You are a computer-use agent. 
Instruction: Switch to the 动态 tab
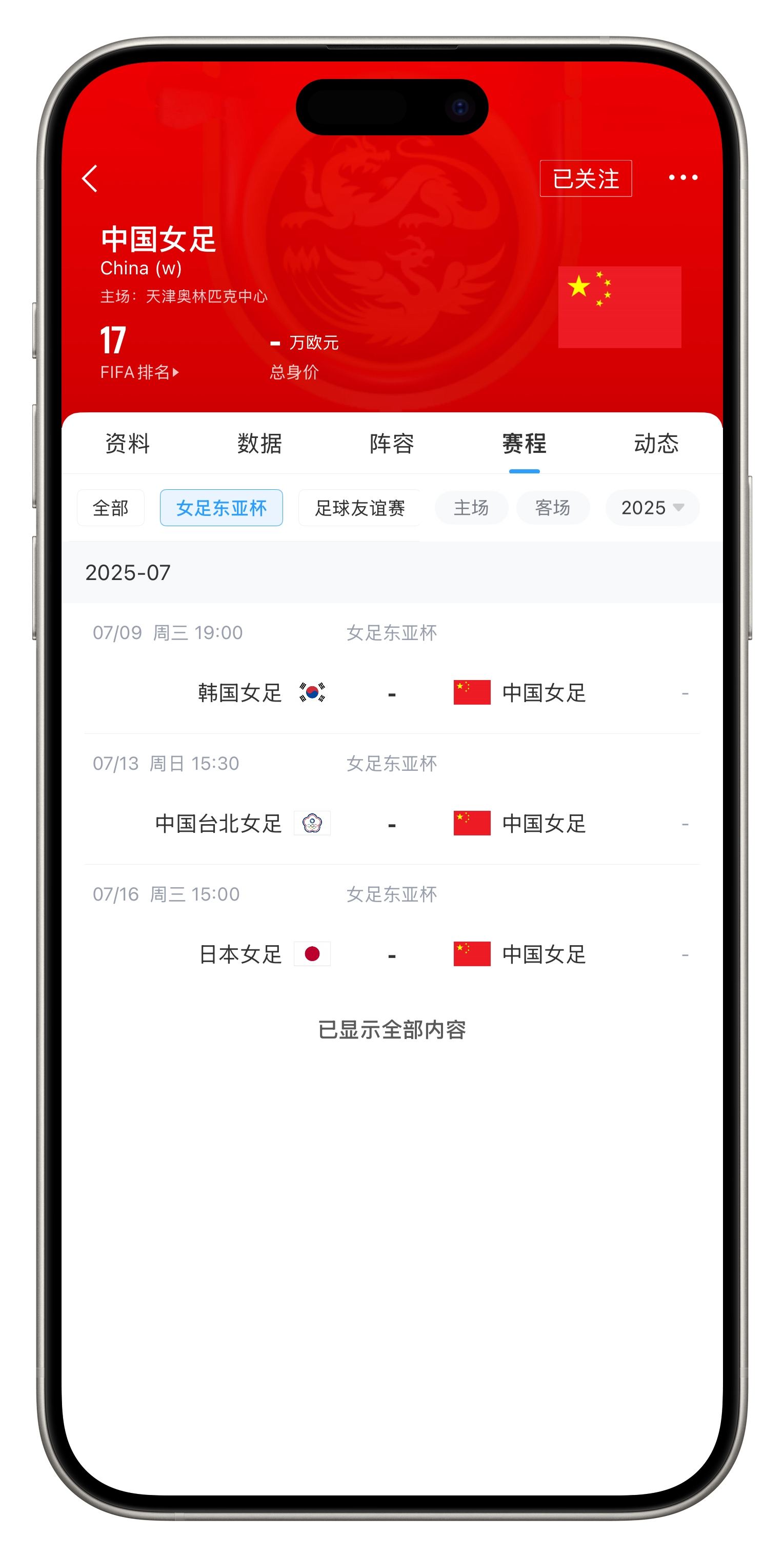656,443
